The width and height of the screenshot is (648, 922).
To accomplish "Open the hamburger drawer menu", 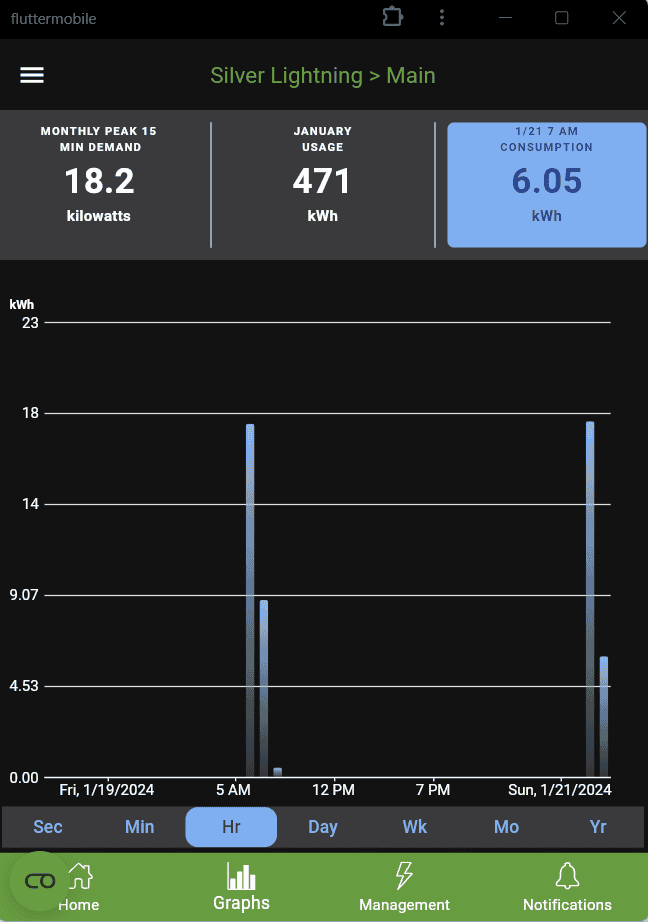I will (32, 76).
